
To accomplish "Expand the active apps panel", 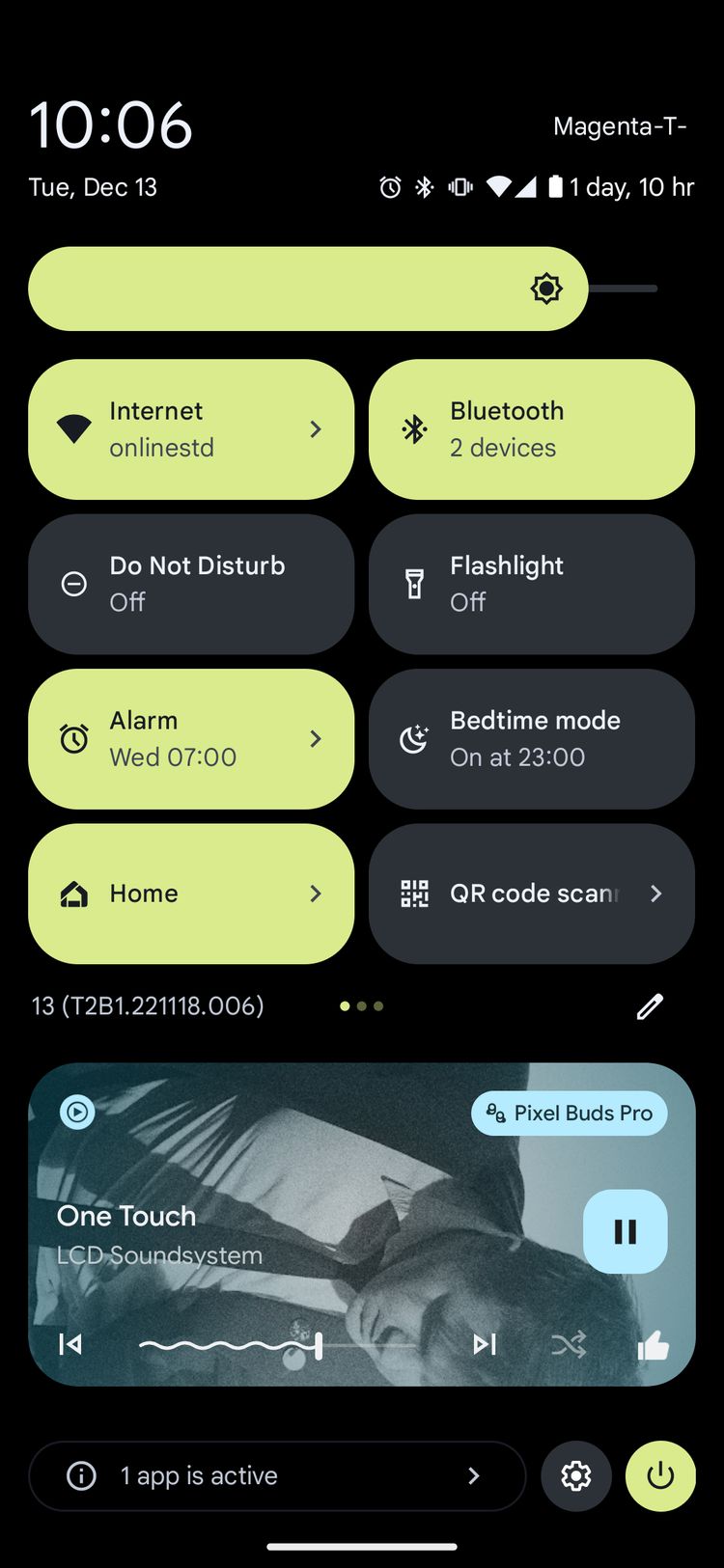I will pos(474,1475).
